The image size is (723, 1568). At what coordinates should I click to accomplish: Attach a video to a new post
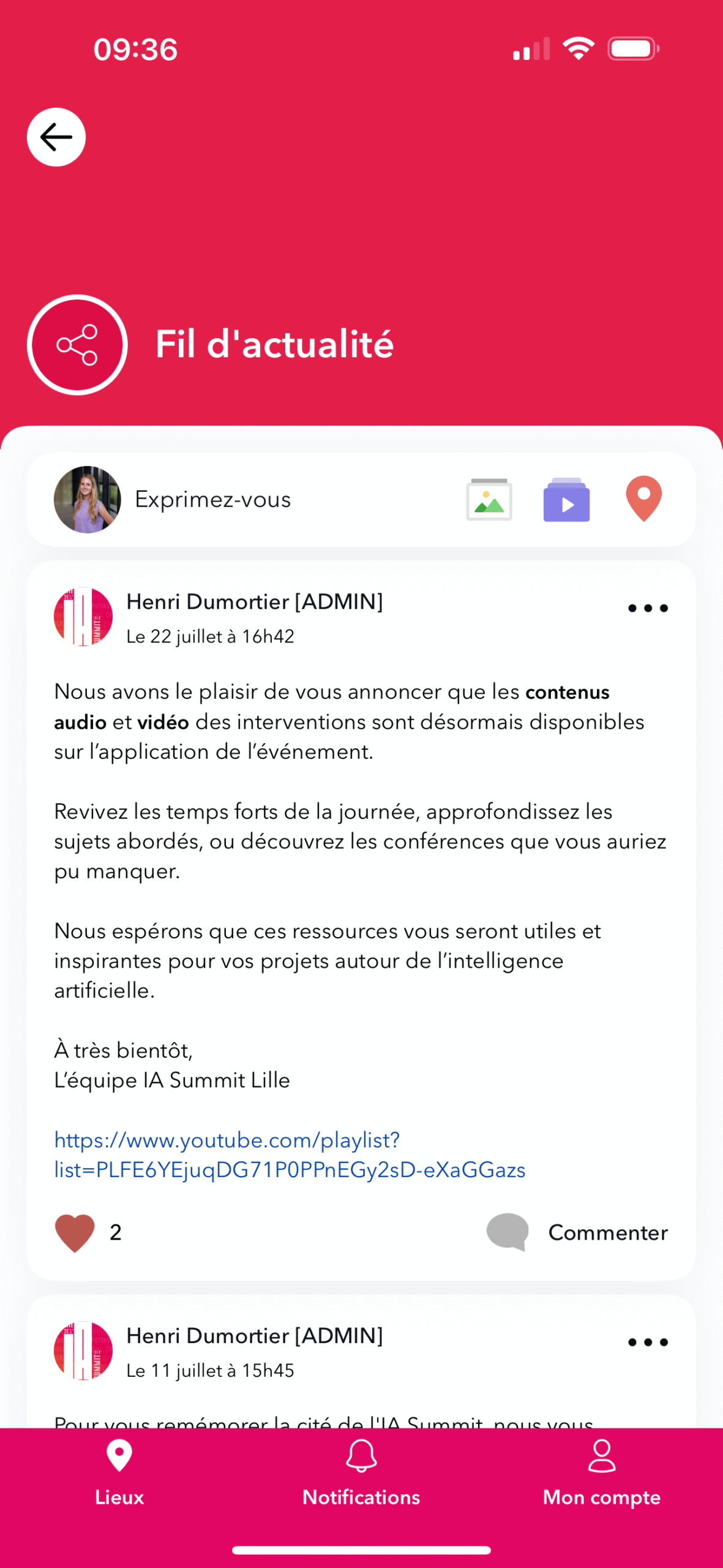click(566, 499)
